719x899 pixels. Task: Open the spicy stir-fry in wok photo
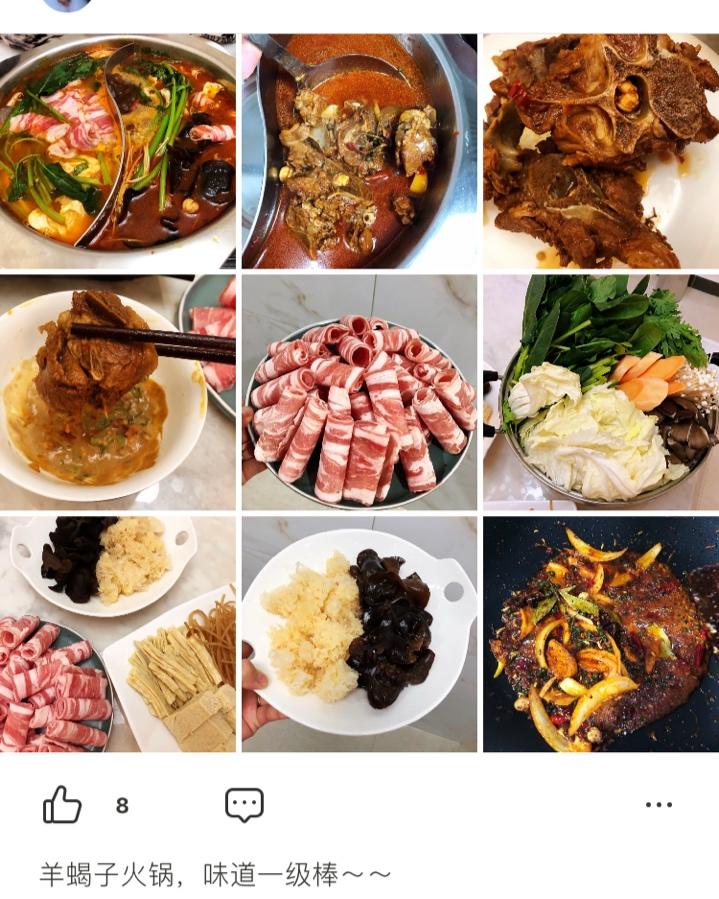(x=600, y=633)
